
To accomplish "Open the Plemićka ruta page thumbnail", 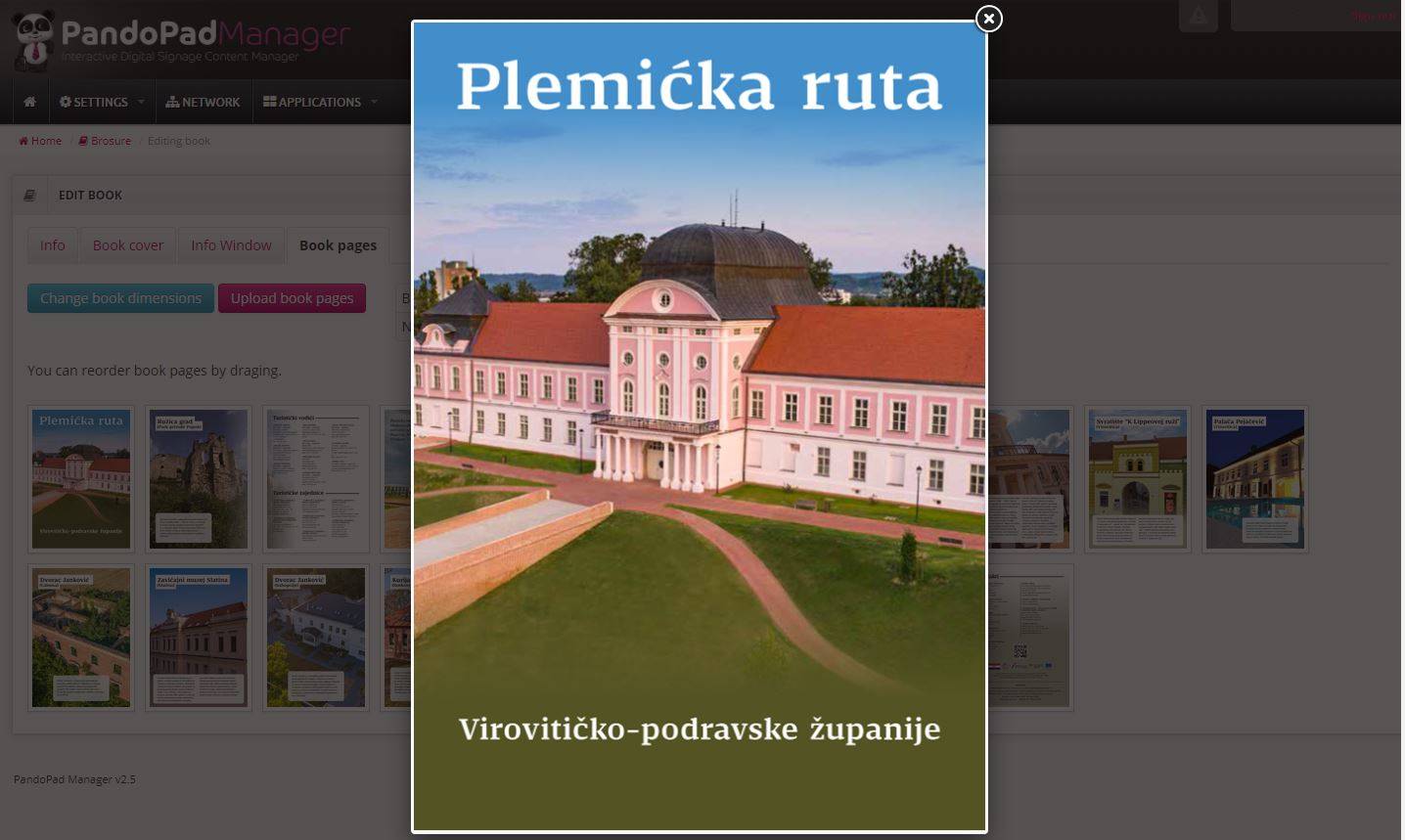I will click(81, 479).
